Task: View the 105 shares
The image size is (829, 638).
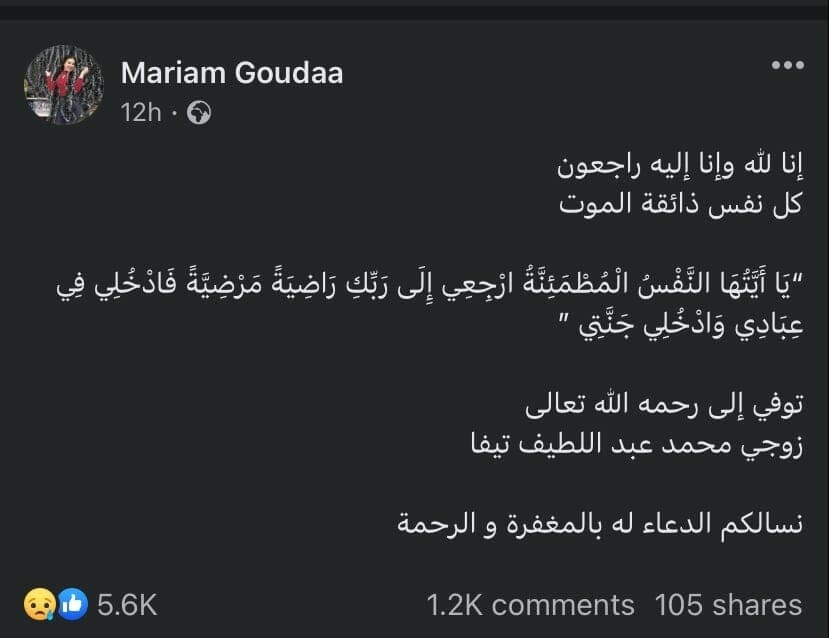Action: point(728,604)
